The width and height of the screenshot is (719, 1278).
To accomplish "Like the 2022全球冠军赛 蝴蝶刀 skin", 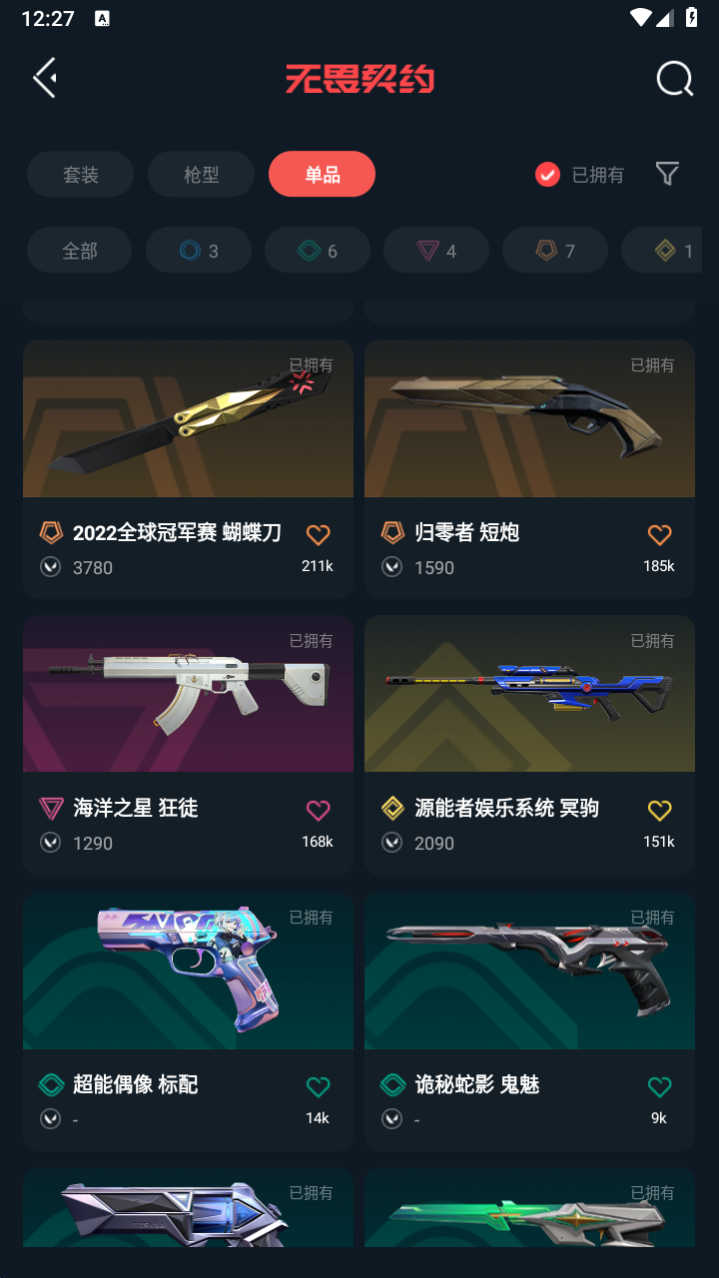I will point(318,535).
